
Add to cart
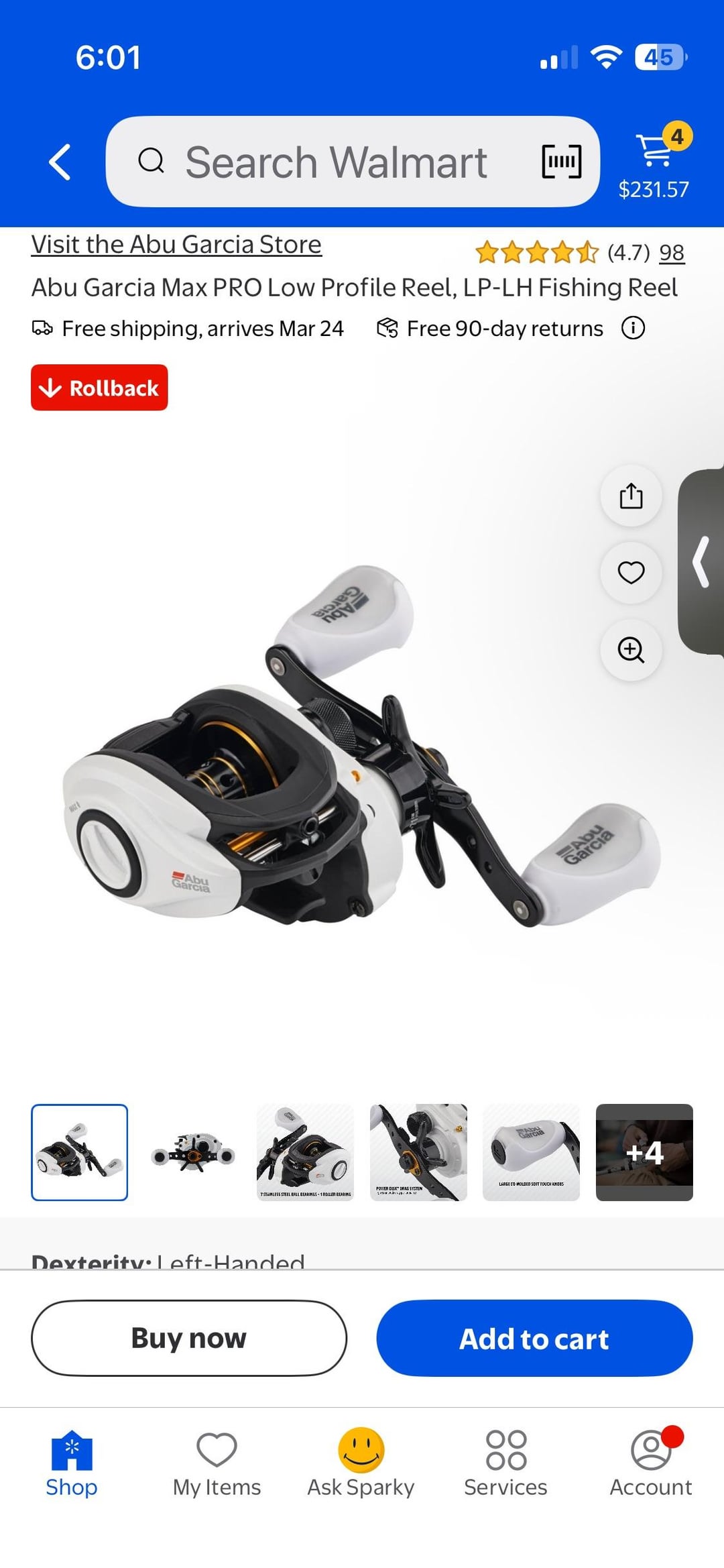point(534,1338)
